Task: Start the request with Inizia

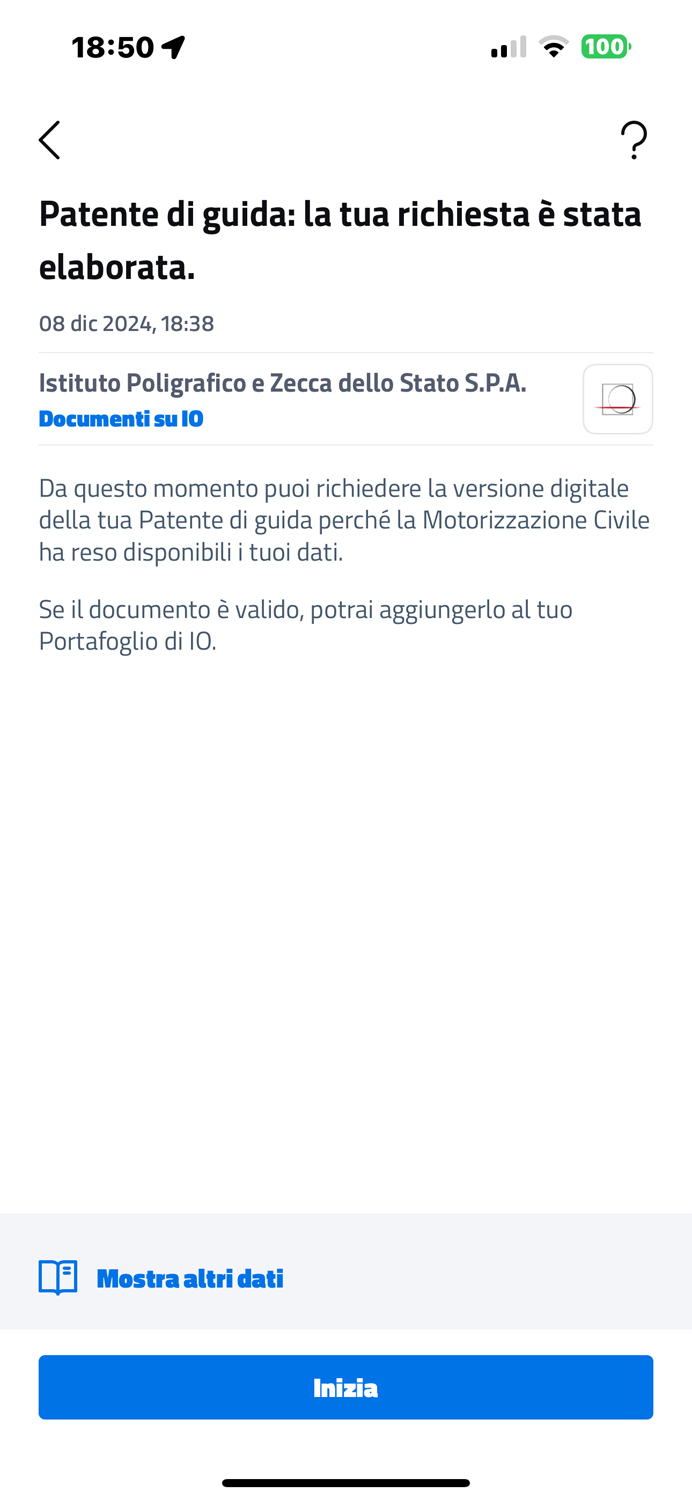Action: coord(346,1387)
